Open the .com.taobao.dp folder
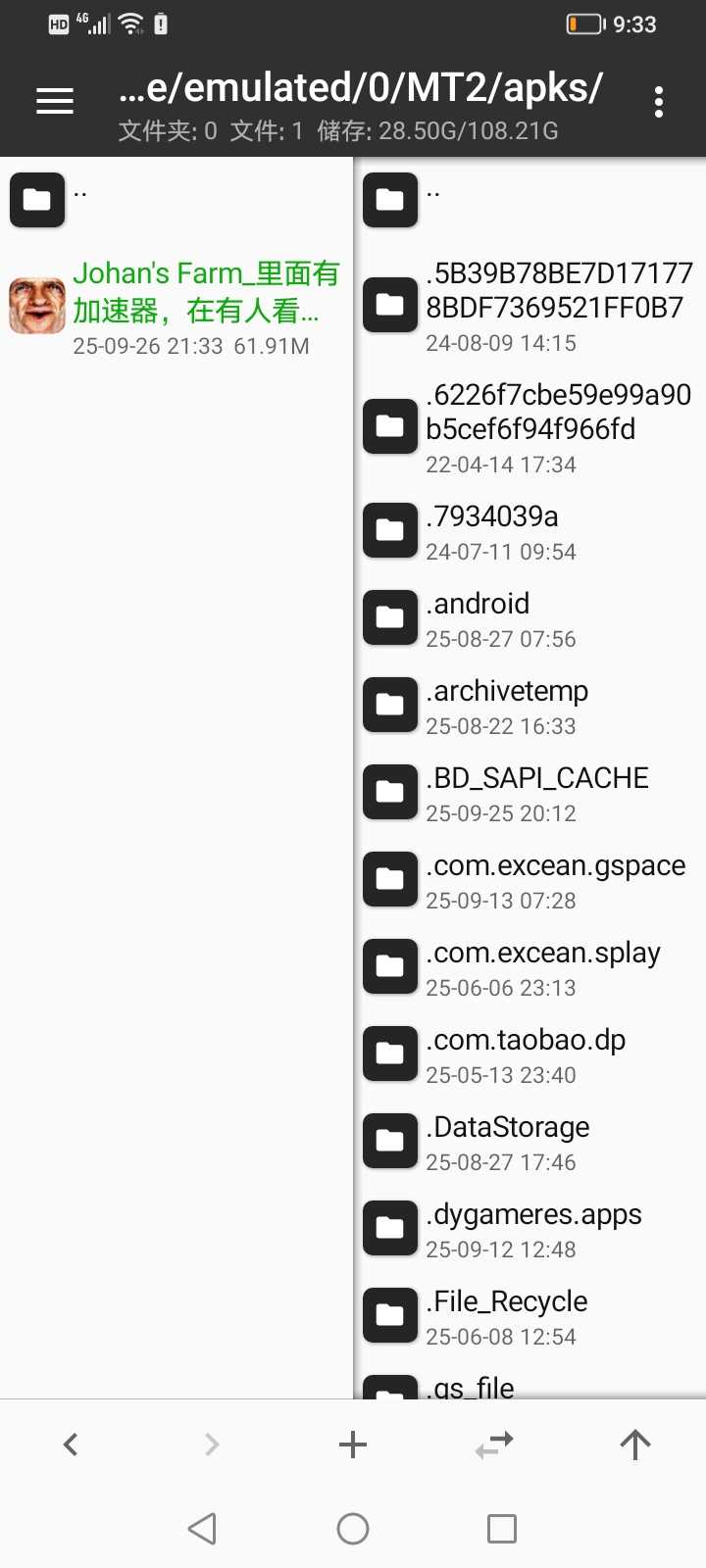 529,1055
